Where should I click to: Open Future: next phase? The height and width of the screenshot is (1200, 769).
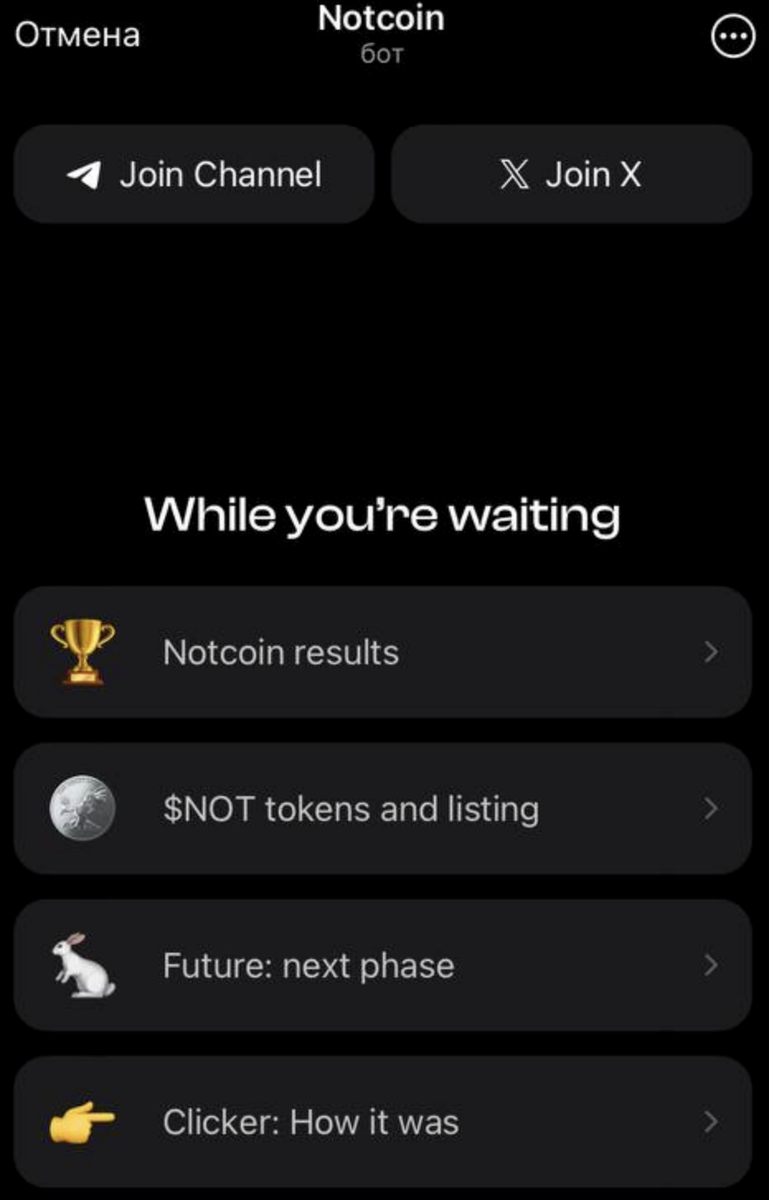tap(383, 965)
